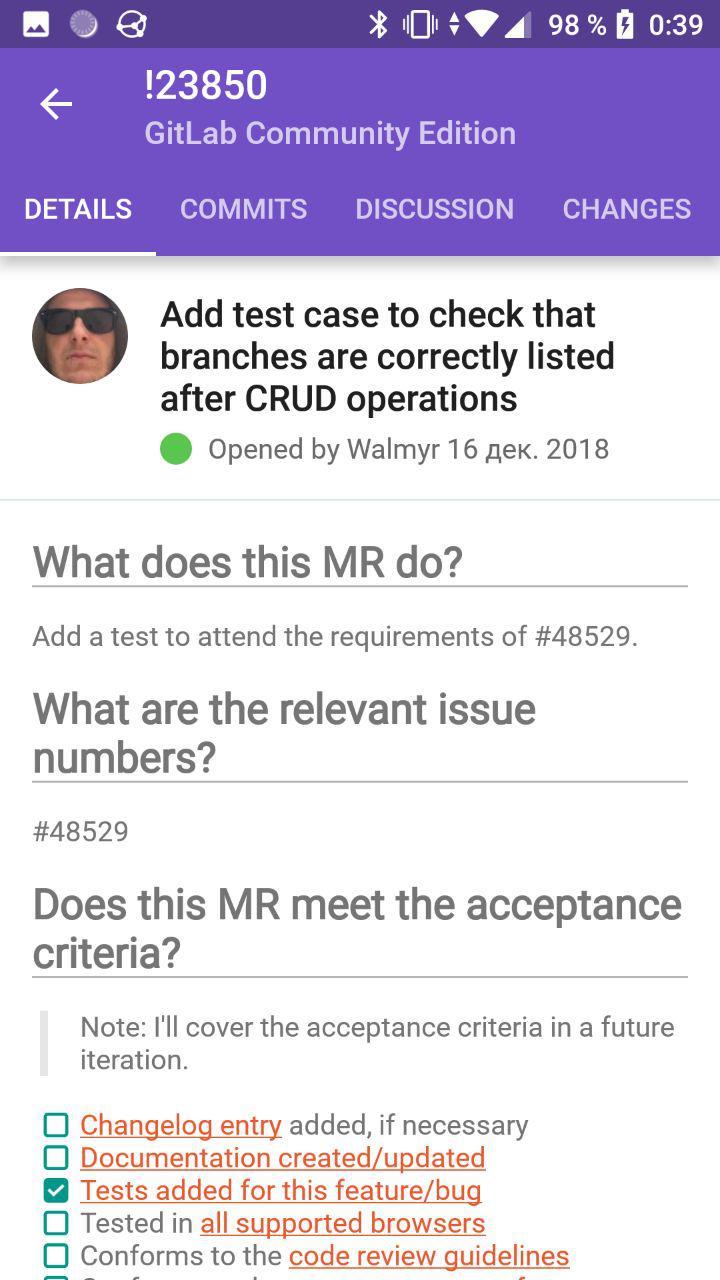The height and width of the screenshot is (1280, 720).
Task: Uncheck the Tests added checkbox
Action: click(x=56, y=1191)
